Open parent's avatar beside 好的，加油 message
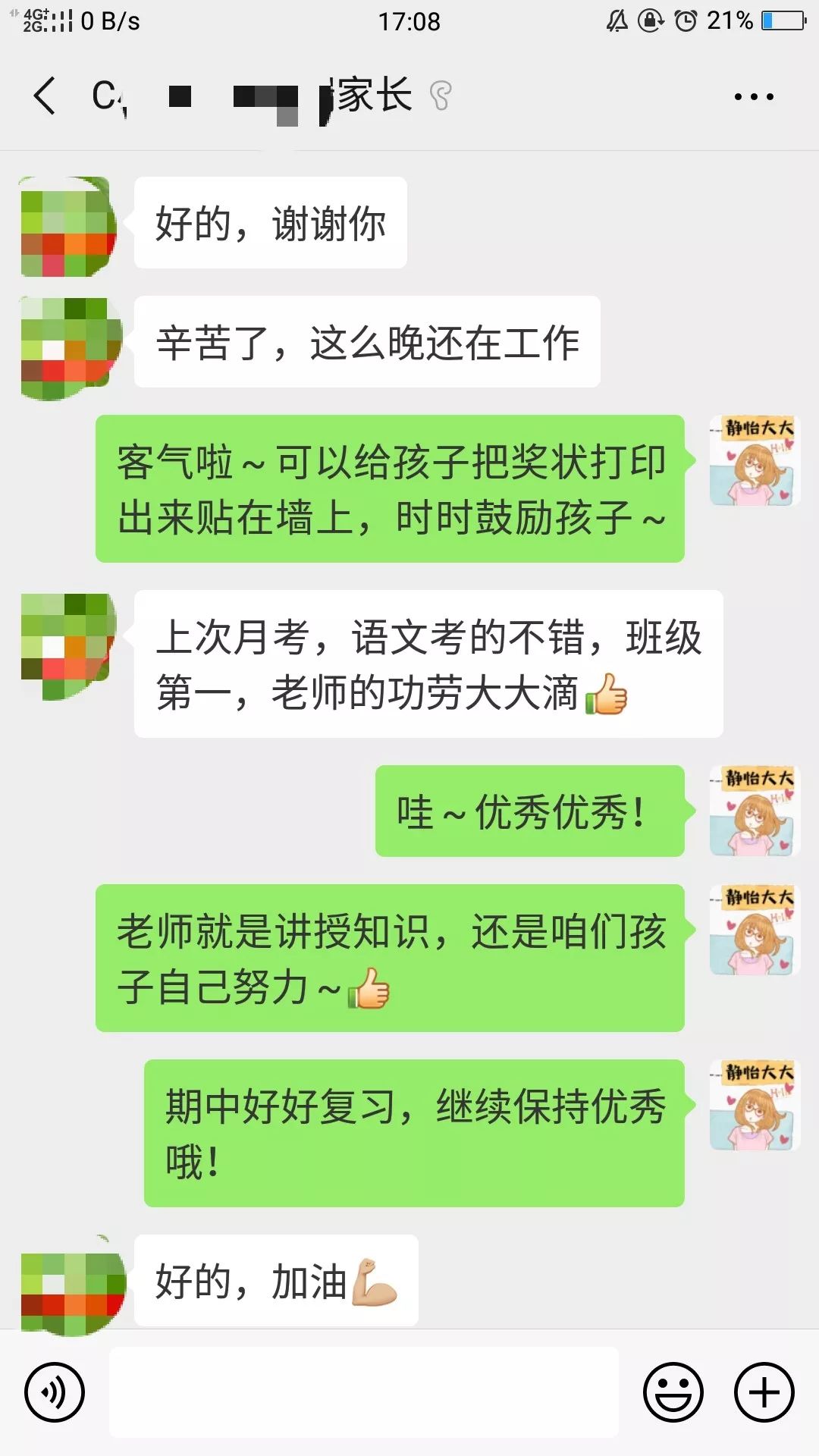The image size is (819, 1456). point(71,1284)
